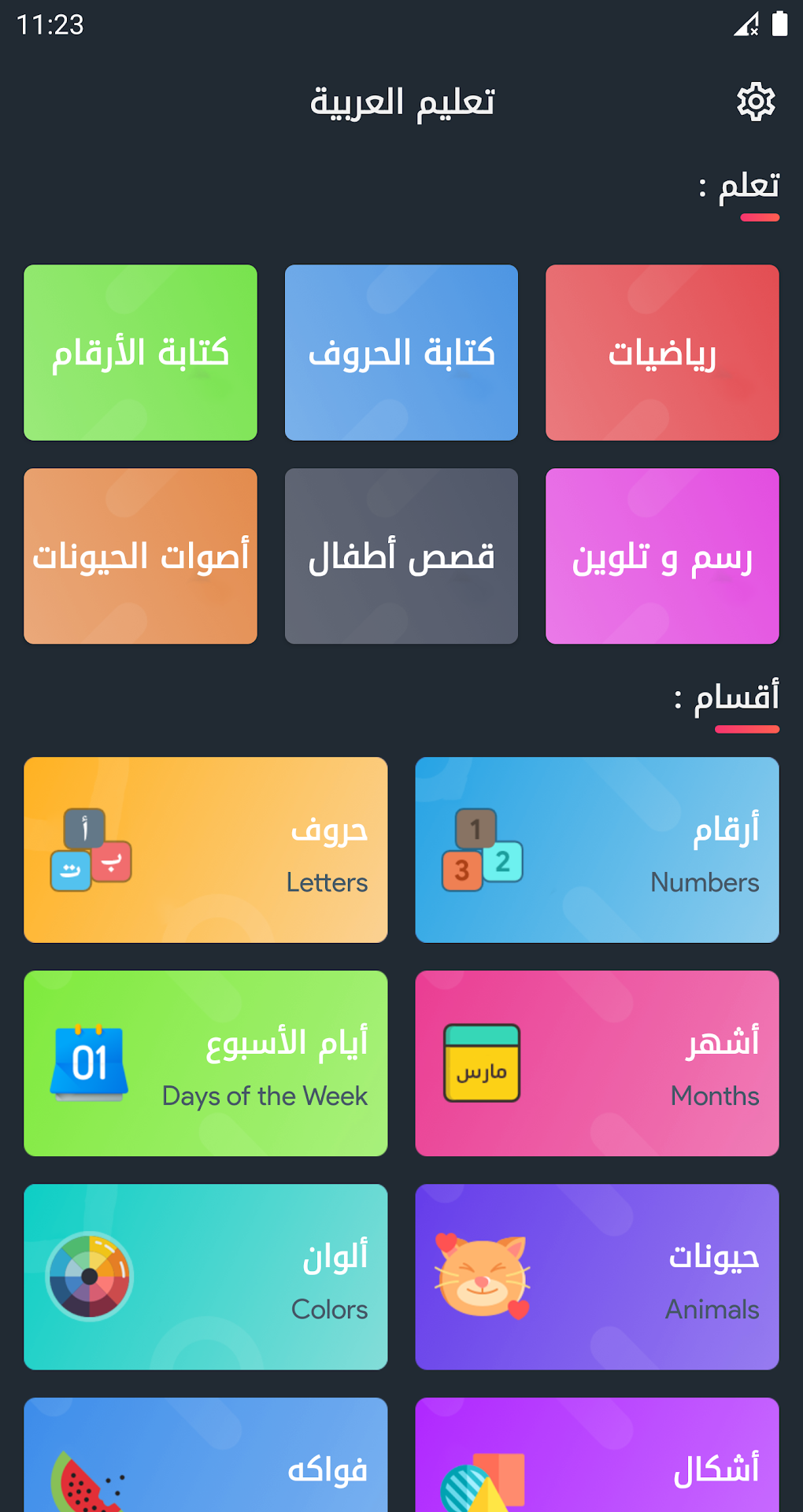The image size is (803, 1512).
Task: Open the أشكال shapes card
Action: [597, 1456]
